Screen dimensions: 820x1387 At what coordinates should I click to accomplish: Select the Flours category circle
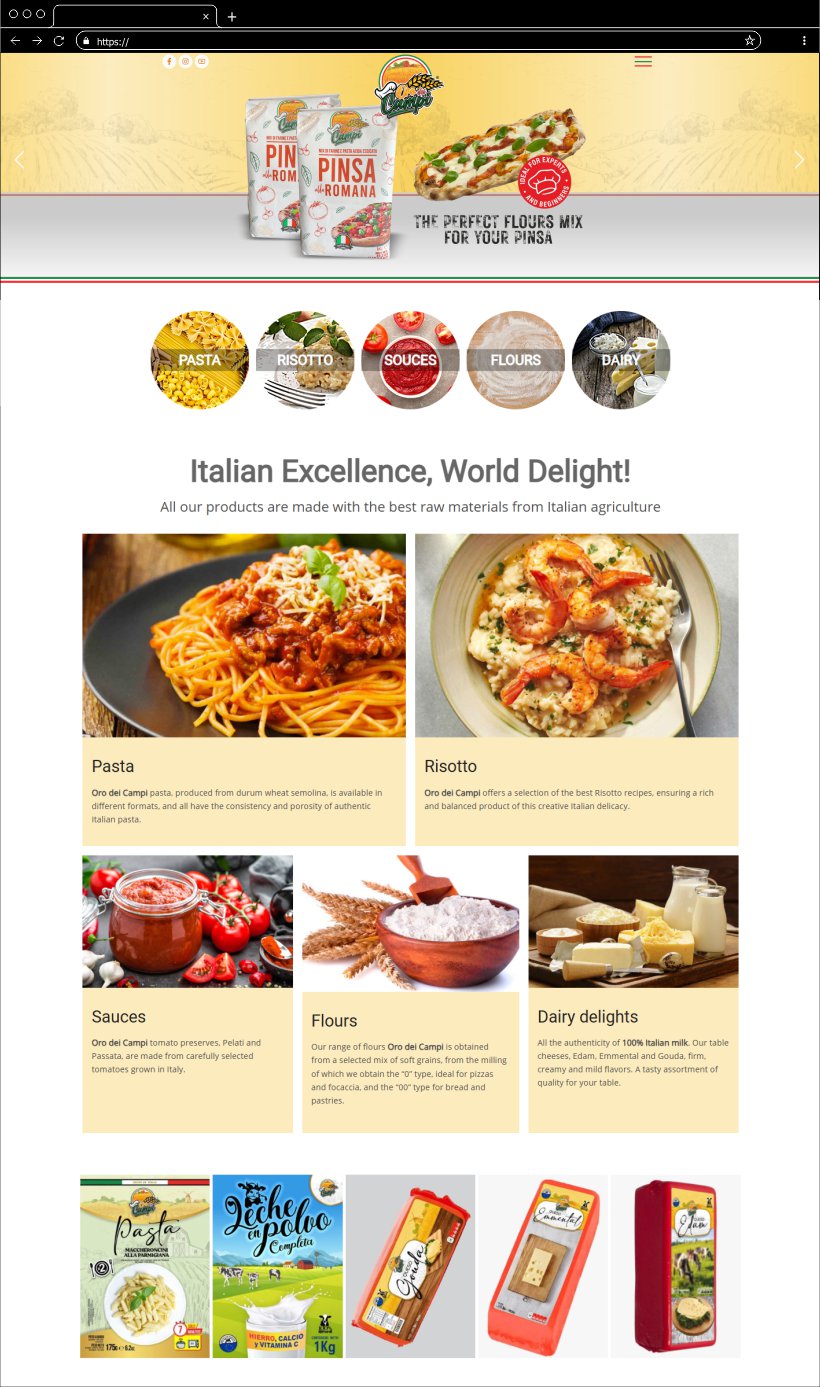(x=516, y=360)
